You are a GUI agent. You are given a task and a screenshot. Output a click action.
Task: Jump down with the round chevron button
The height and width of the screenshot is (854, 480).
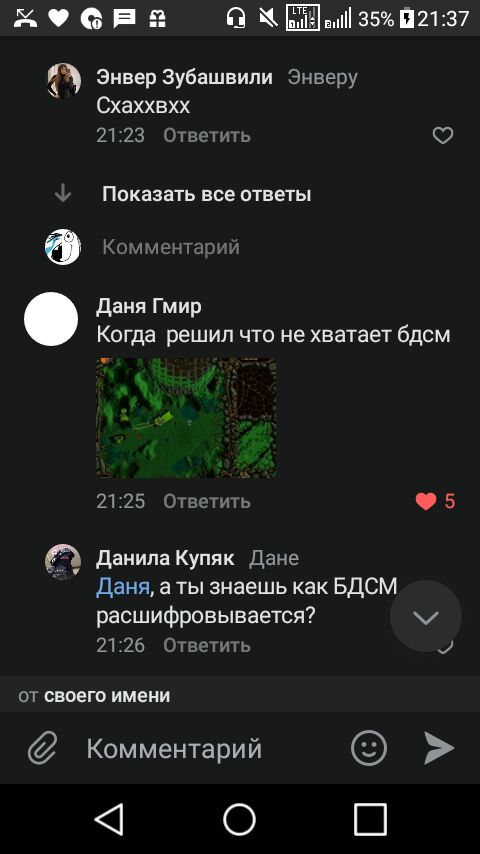tap(426, 617)
